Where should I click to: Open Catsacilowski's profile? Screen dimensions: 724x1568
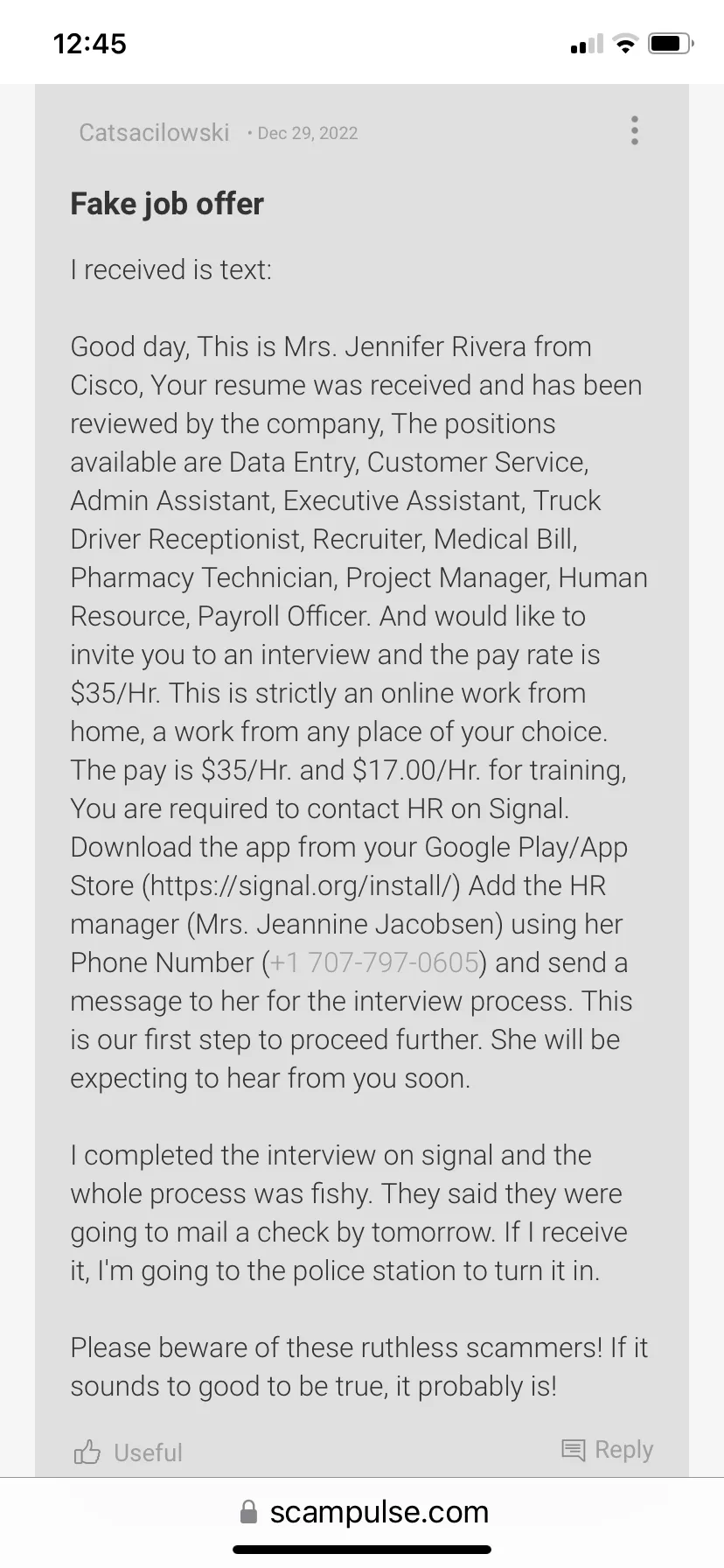pyautogui.click(x=154, y=132)
